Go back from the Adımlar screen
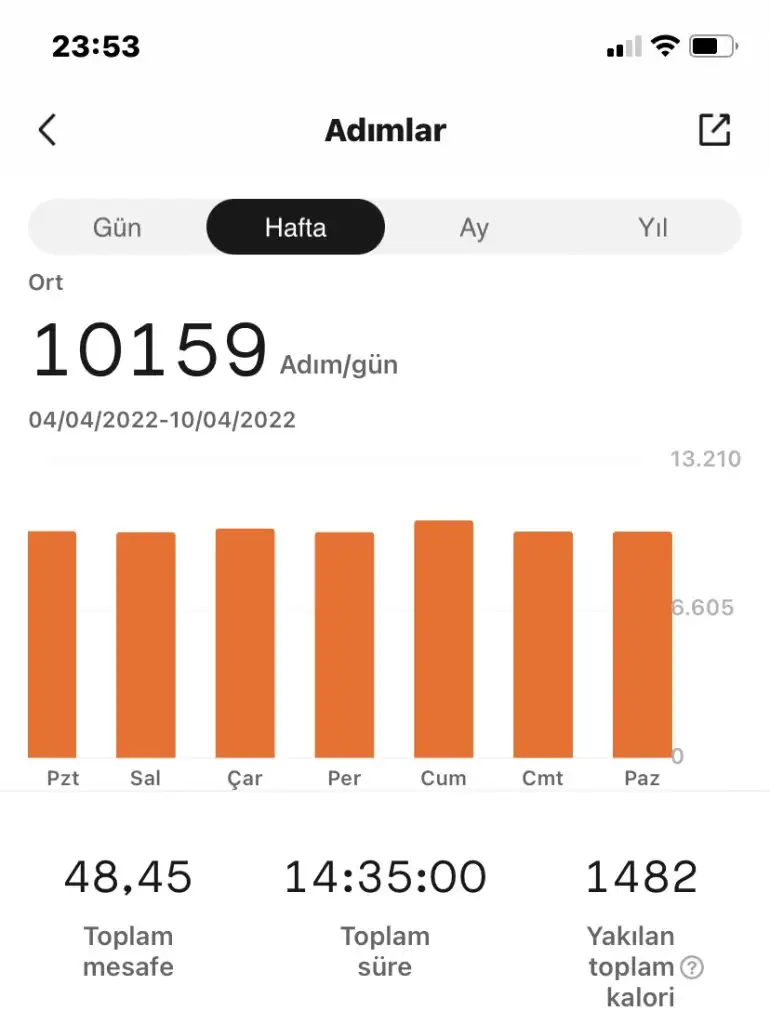The image size is (770, 1024). click(x=47, y=130)
